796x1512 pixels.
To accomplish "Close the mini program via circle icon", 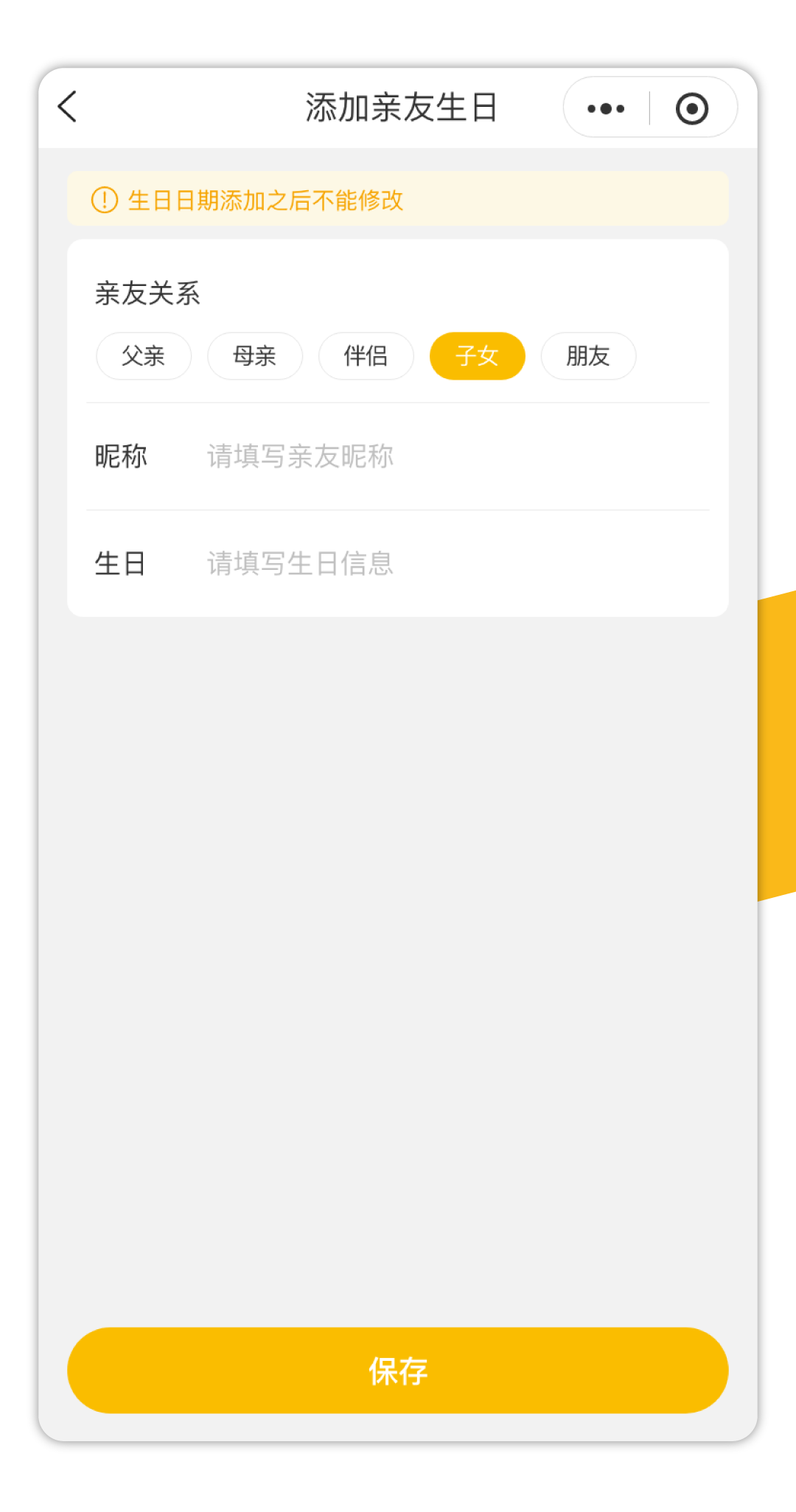I will [x=691, y=108].
